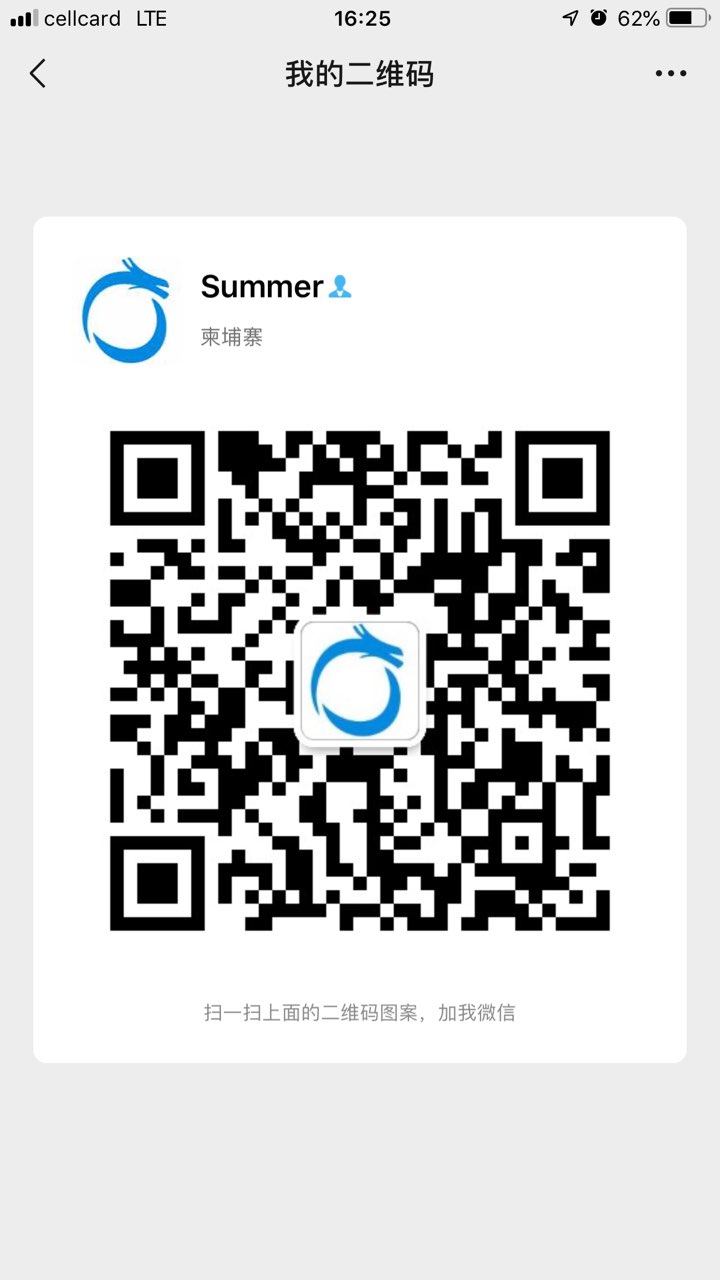Open the three-dot more options menu
Image resolution: width=720 pixels, height=1280 pixels.
670,73
